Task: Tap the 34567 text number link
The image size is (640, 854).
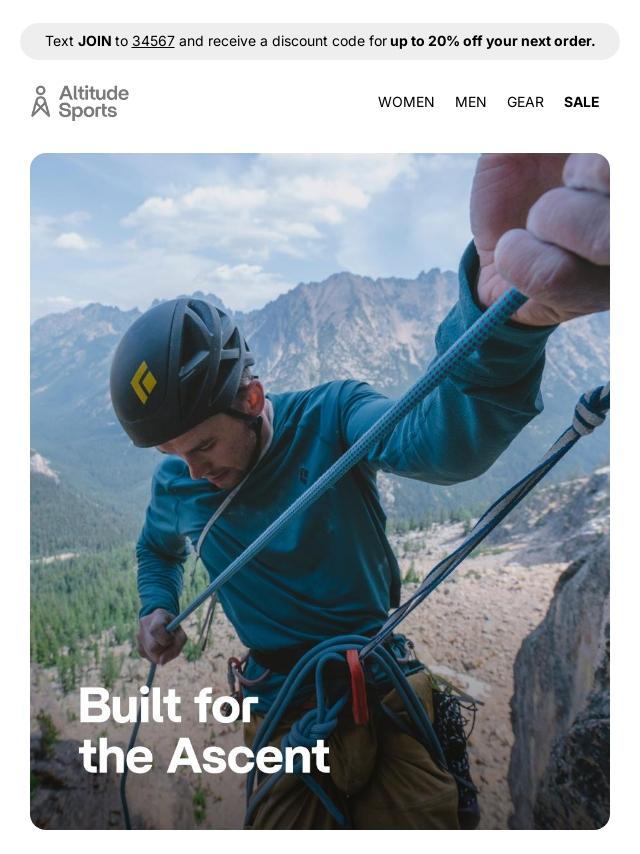Action: pyautogui.click(x=153, y=41)
